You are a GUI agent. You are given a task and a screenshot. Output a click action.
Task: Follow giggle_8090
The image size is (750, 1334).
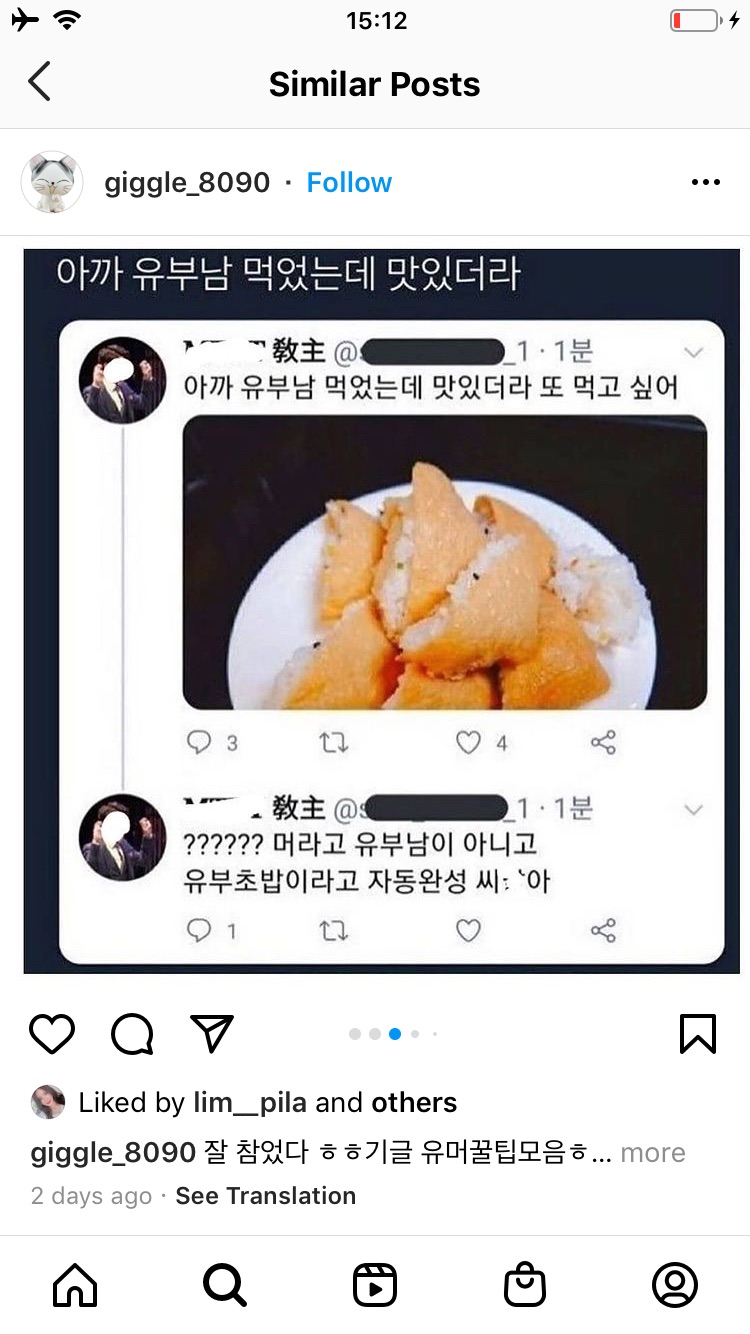click(x=349, y=183)
